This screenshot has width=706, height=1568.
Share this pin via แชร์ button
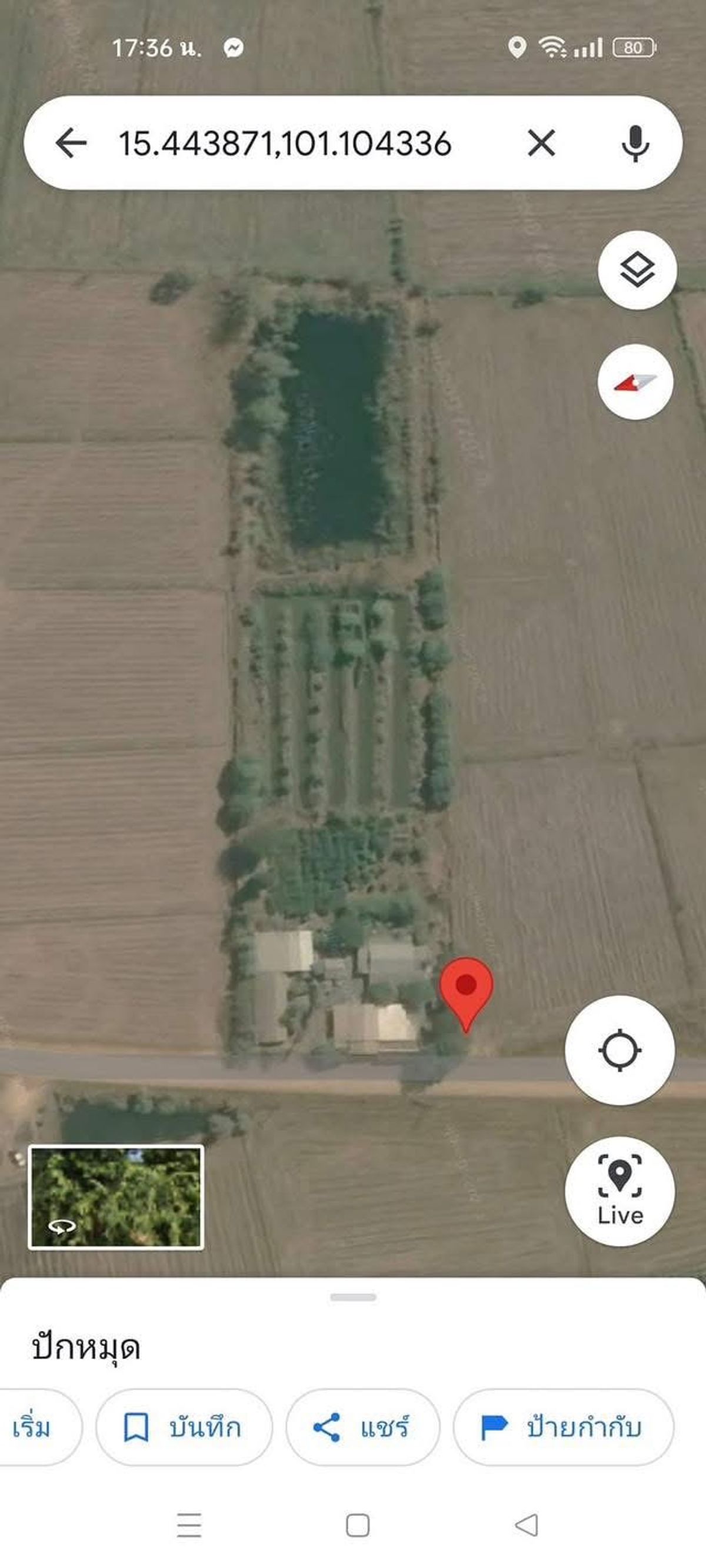pos(362,1427)
